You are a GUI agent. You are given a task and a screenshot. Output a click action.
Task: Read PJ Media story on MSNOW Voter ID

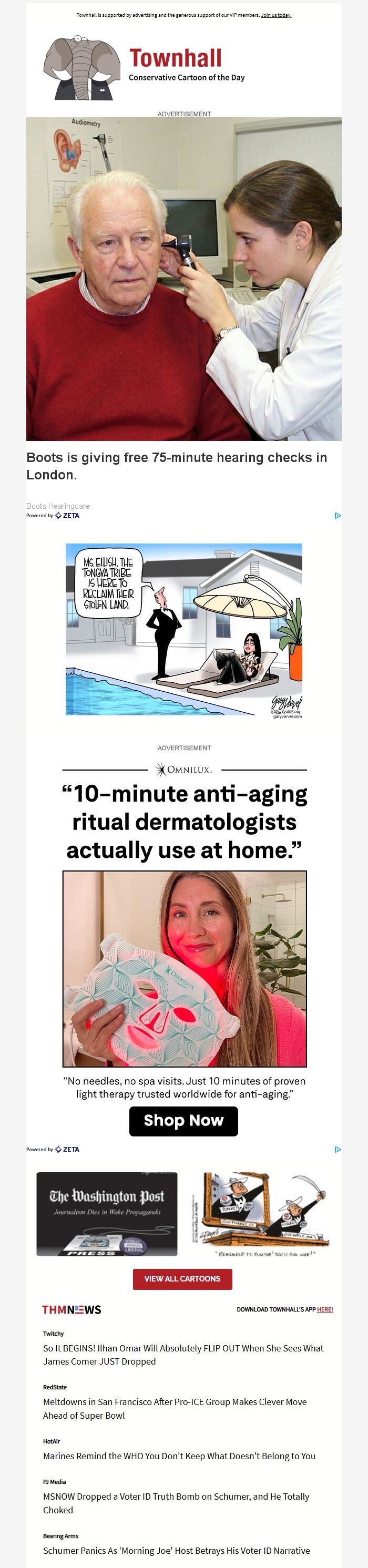click(176, 1503)
